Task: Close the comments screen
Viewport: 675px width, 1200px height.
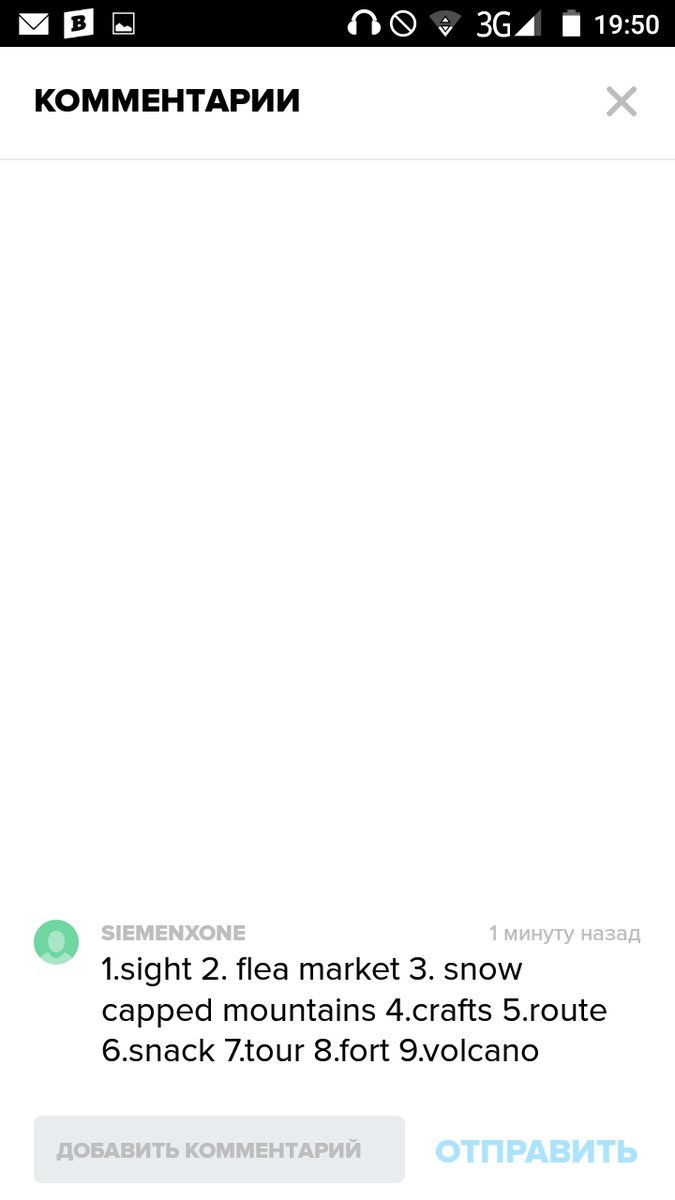Action: click(x=621, y=101)
